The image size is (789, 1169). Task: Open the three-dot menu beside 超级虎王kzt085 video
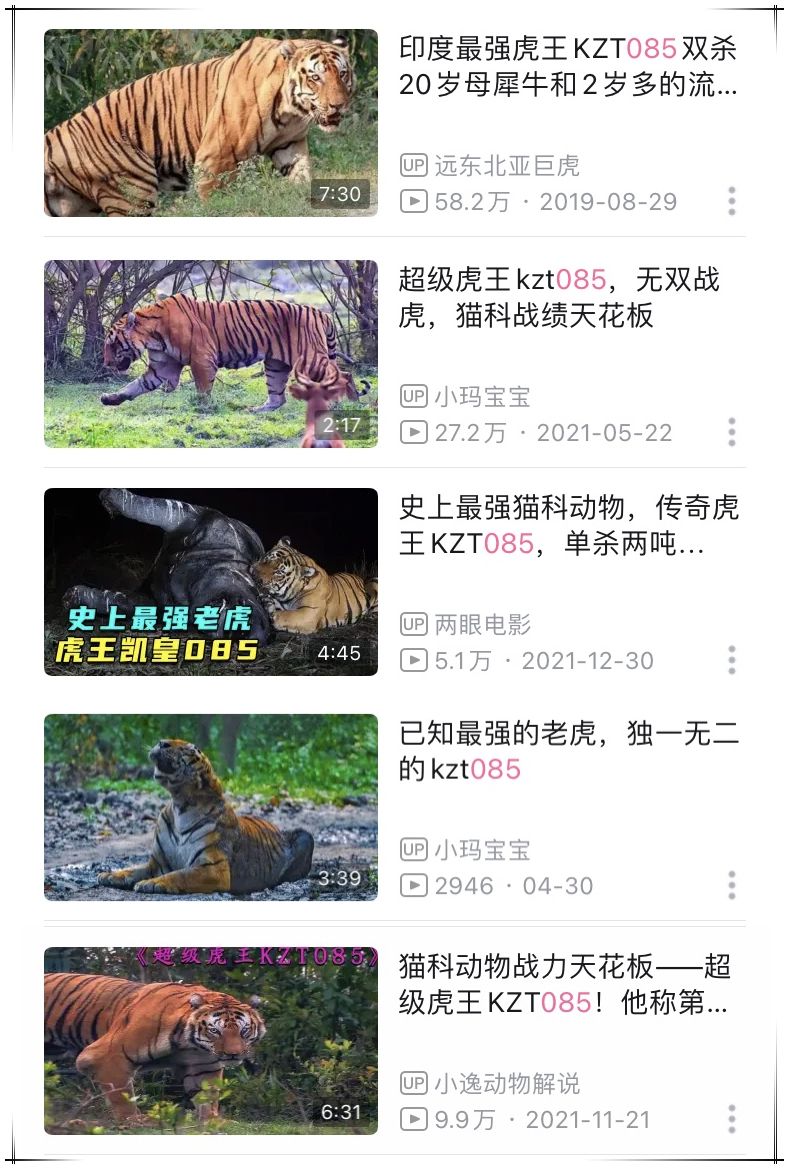(x=732, y=434)
